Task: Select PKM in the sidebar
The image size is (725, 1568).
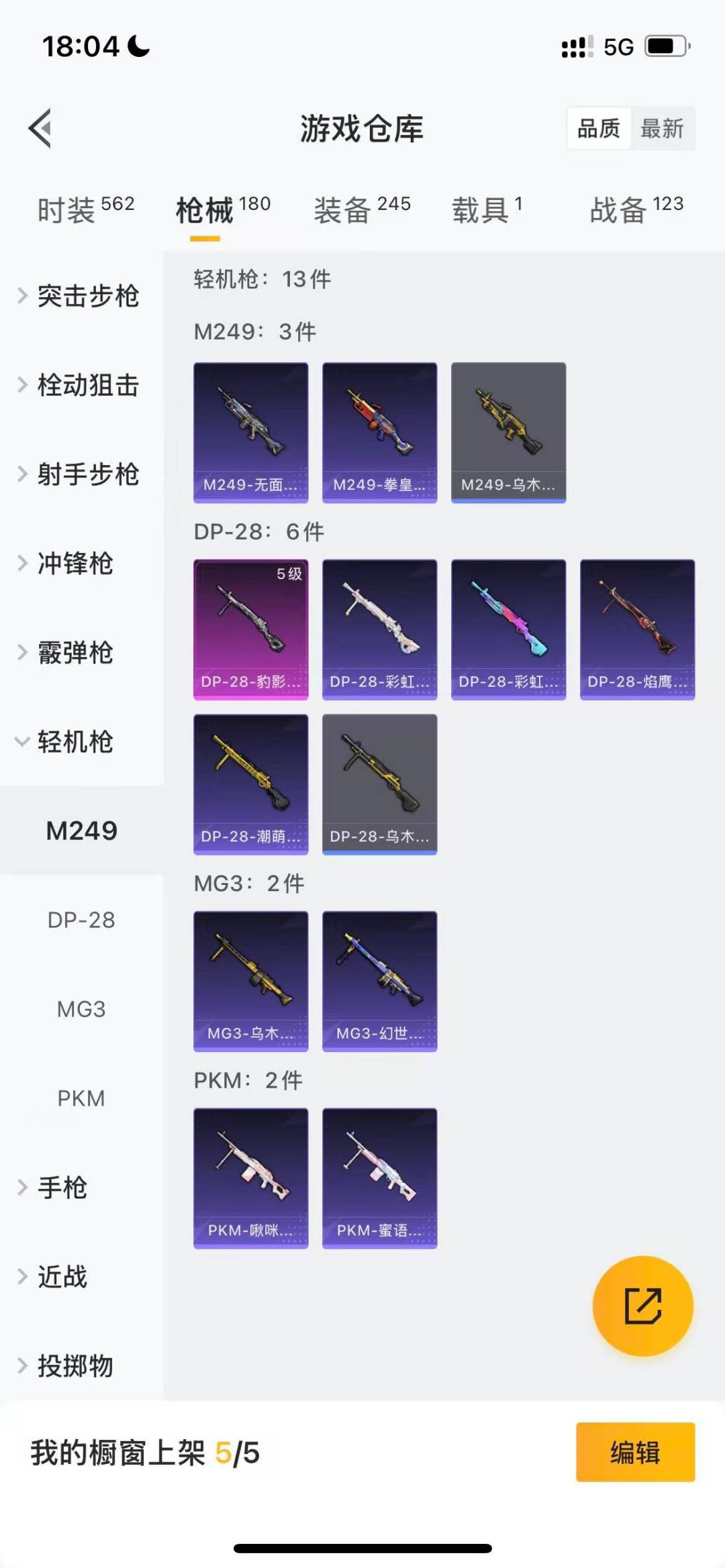Action: point(81,1098)
